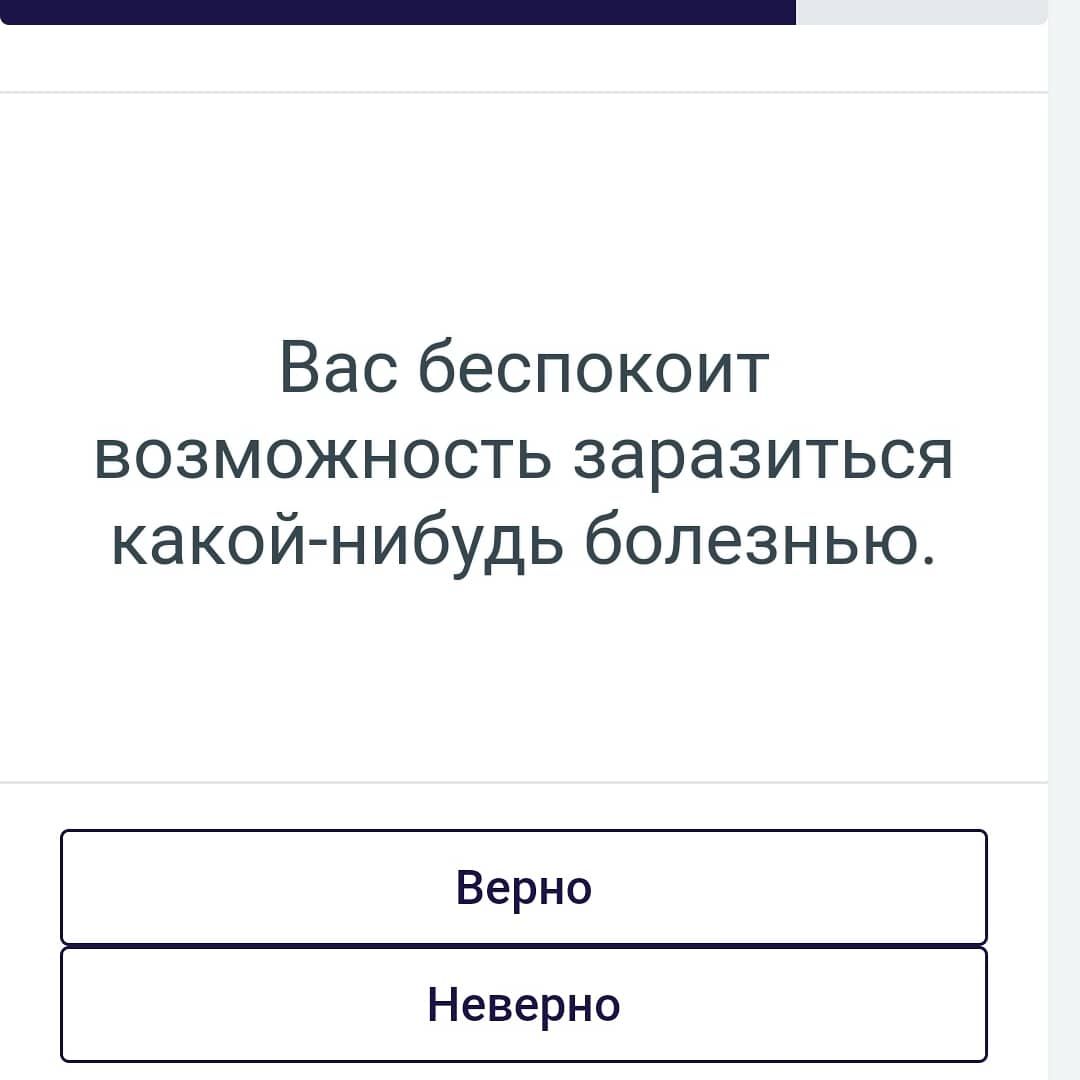Image resolution: width=1080 pixels, height=1080 pixels.
Task: Answer the question with Верно
Action: point(524,887)
